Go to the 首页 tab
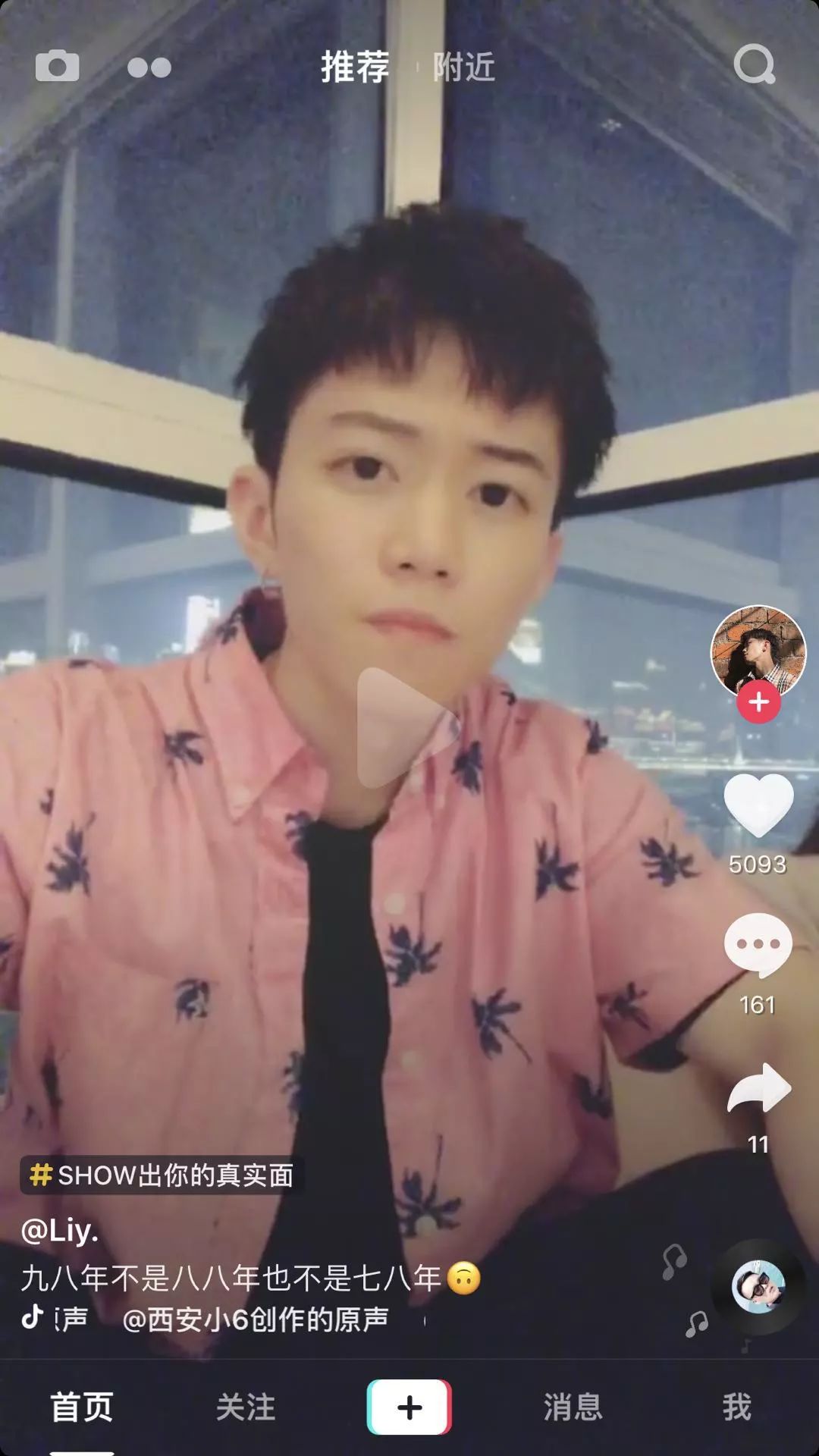Image resolution: width=819 pixels, height=1456 pixels. 82,1407
